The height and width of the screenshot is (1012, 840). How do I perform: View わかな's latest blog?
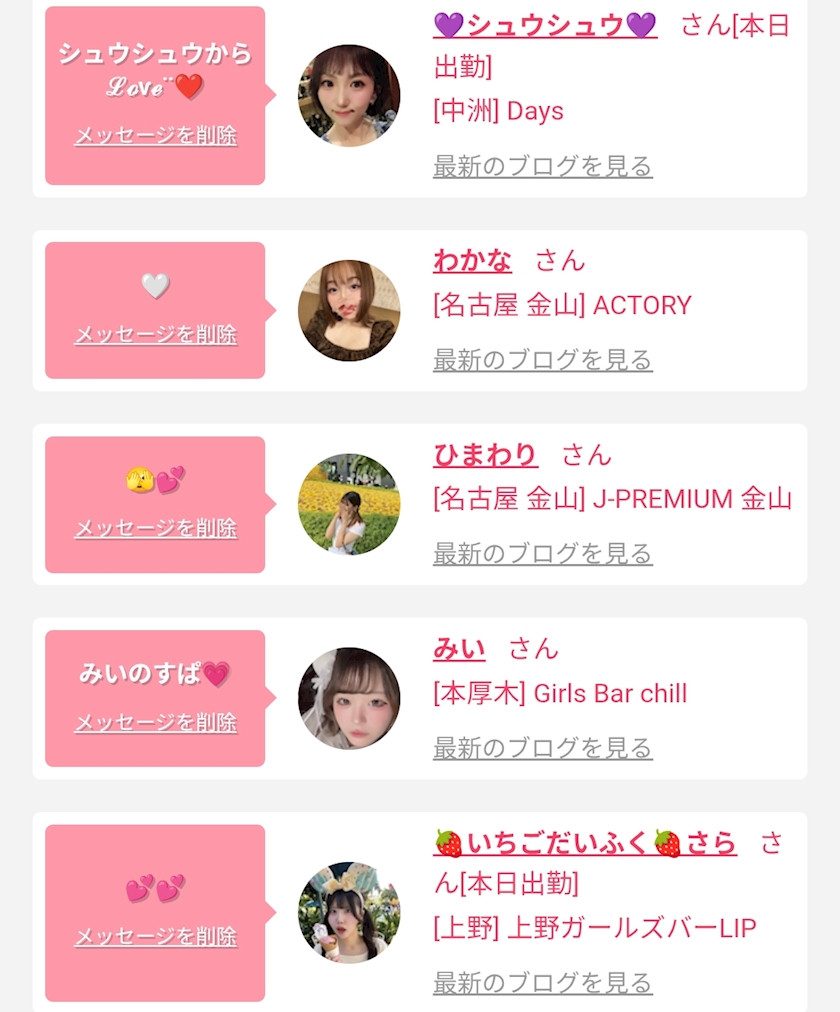[543, 359]
